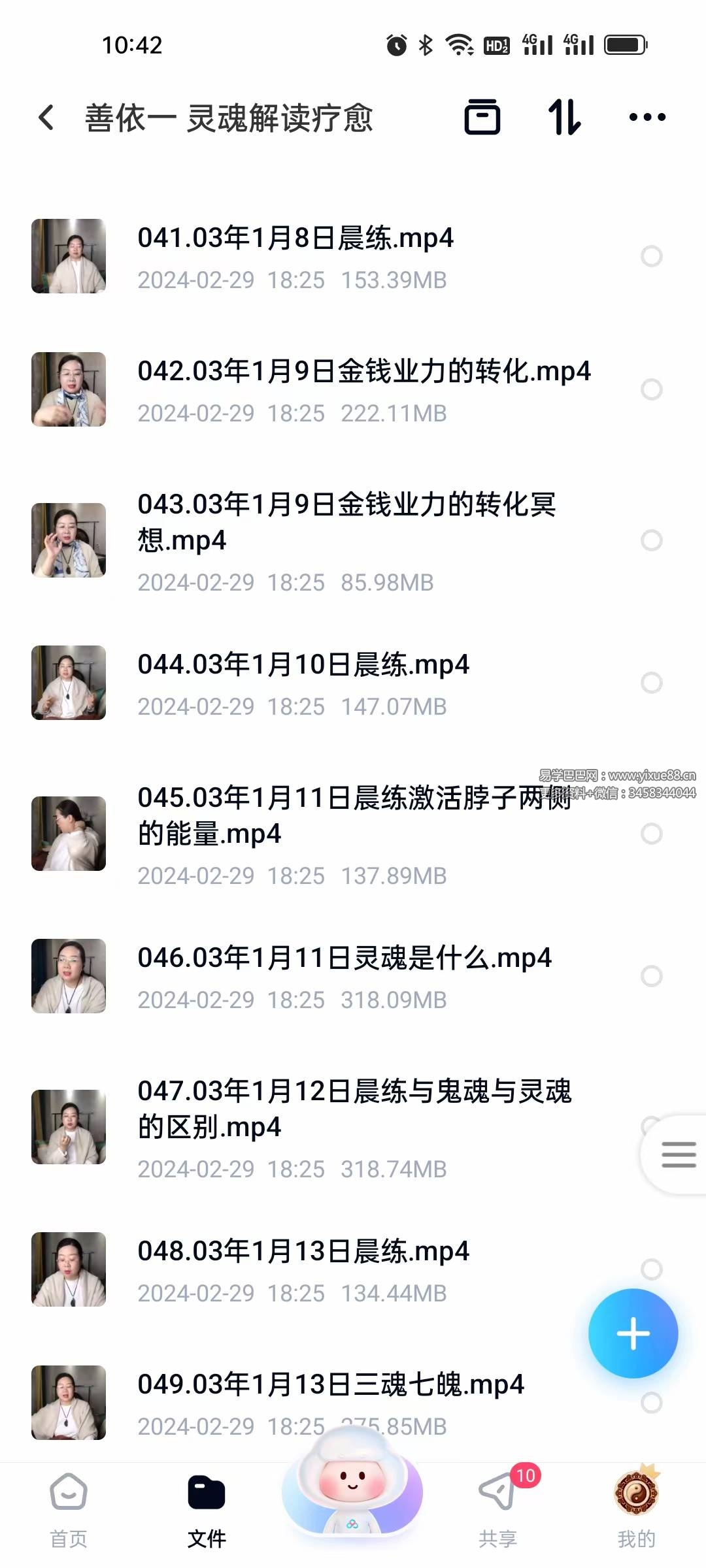Image resolution: width=706 pixels, height=1568 pixels.
Task: Select the 048.03年1月13日晨练.mp4 checkbox
Action: click(651, 1269)
